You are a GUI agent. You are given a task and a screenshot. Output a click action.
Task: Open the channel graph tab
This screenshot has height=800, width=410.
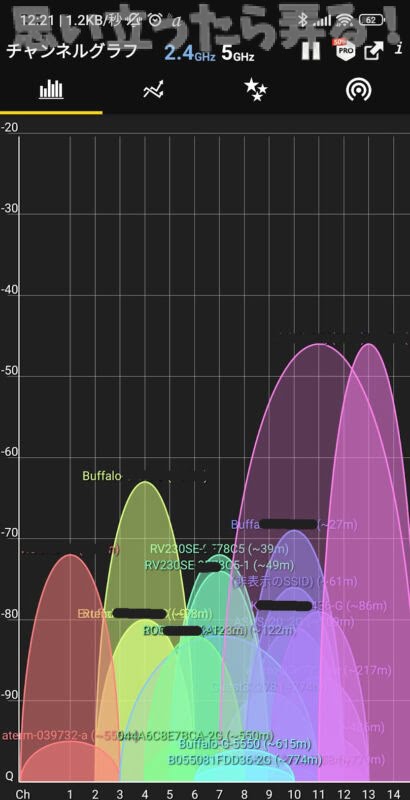pyautogui.click(x=52, y=90)
